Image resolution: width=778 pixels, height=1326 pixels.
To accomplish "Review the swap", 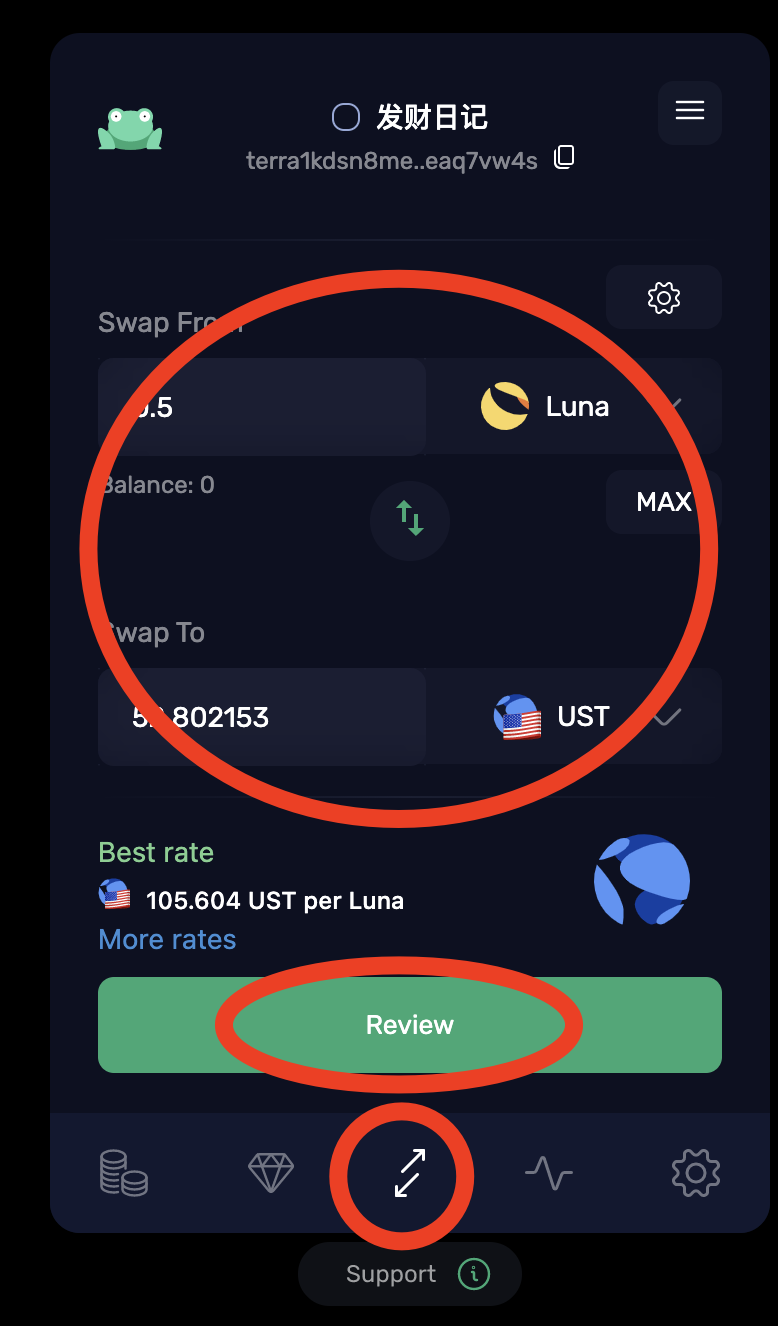I will pos(410,1024).
